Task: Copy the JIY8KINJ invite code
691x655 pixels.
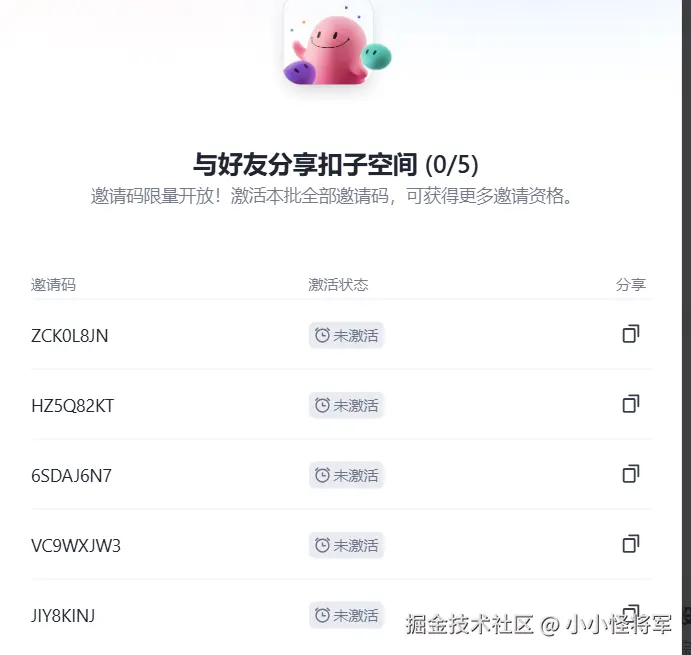Action: pos(630,612)
